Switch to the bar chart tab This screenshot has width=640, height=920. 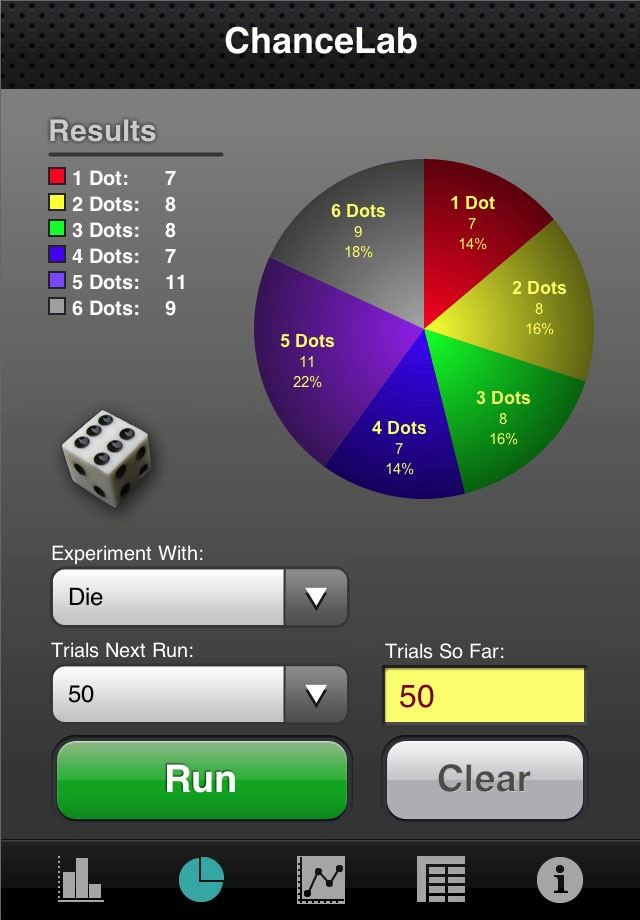click(x=81, y=878)
